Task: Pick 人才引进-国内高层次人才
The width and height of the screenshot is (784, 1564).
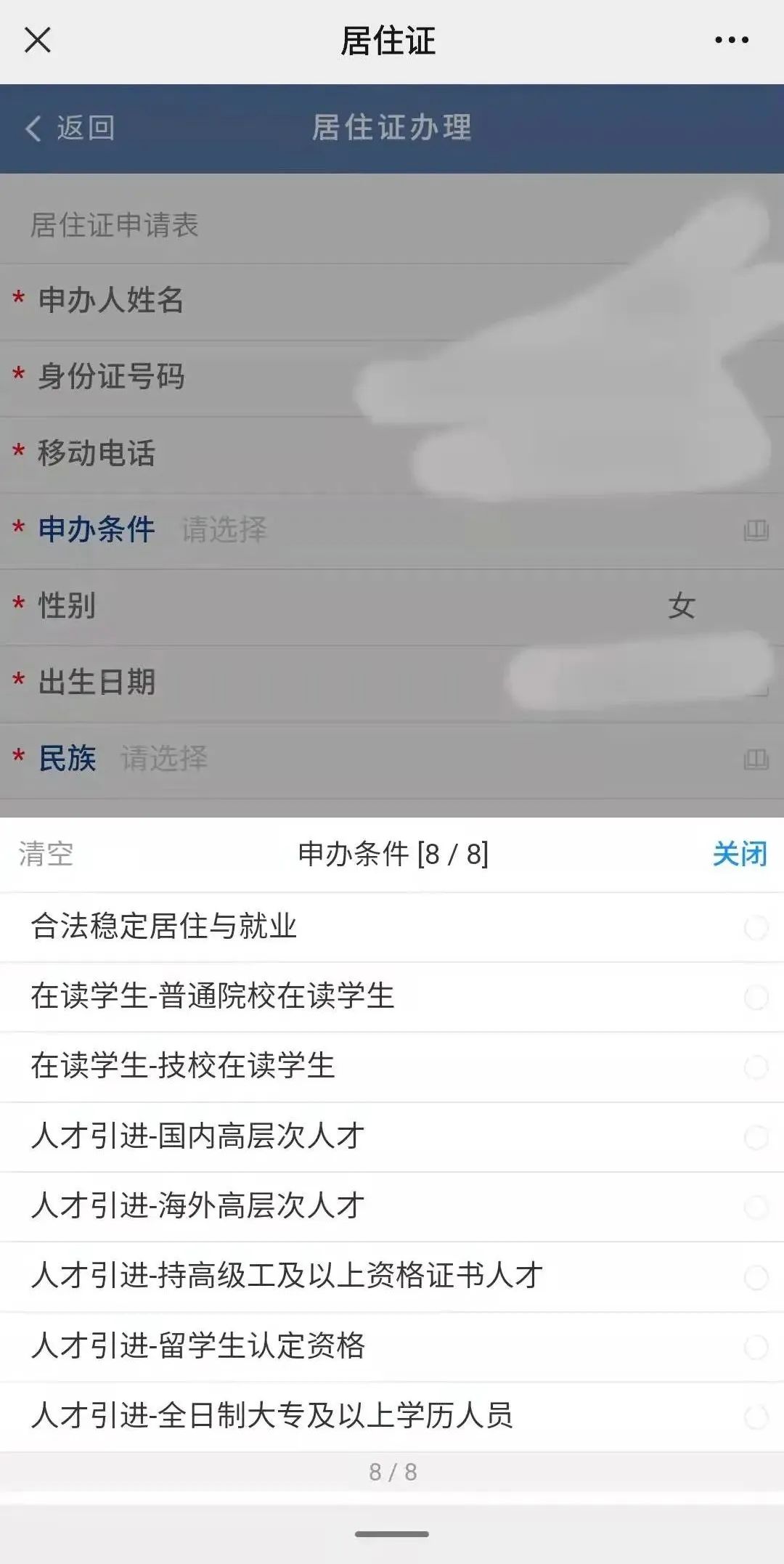Action: click(x=392, y=1136)
